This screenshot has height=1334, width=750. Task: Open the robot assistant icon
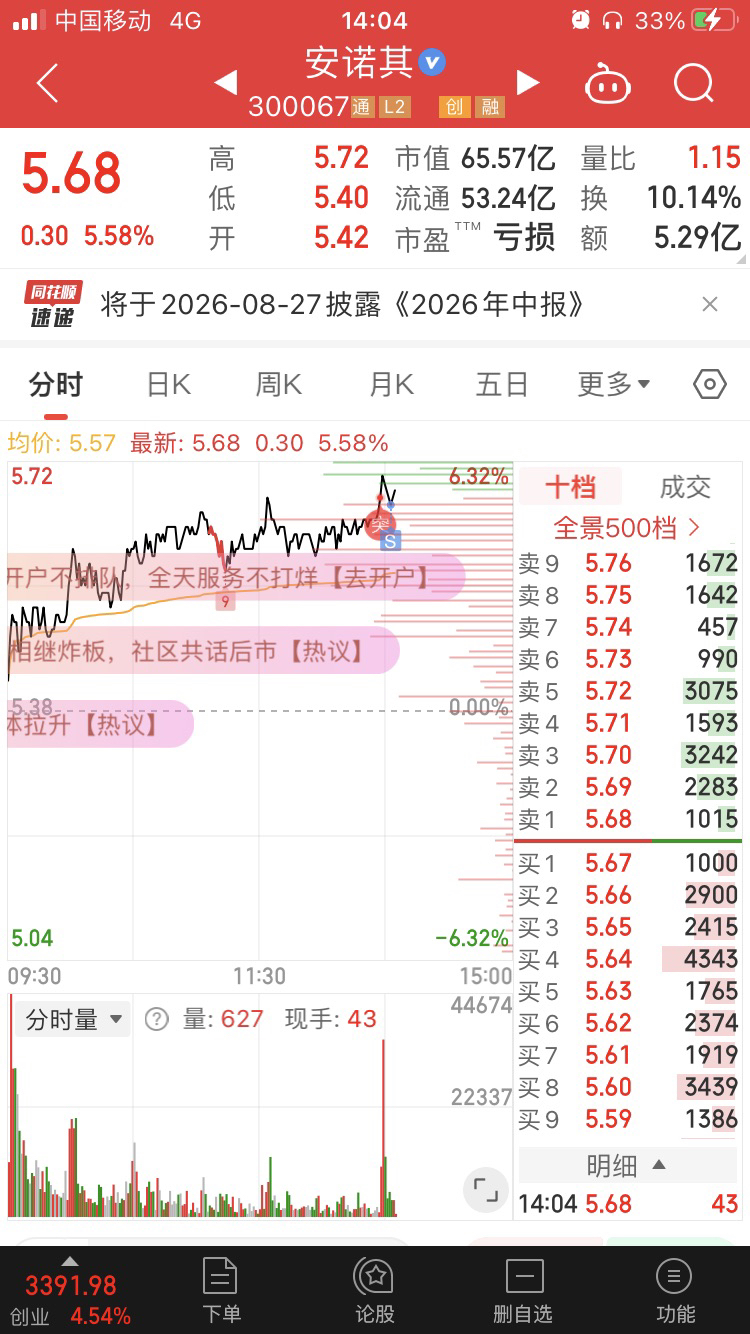tap(607, 85)
